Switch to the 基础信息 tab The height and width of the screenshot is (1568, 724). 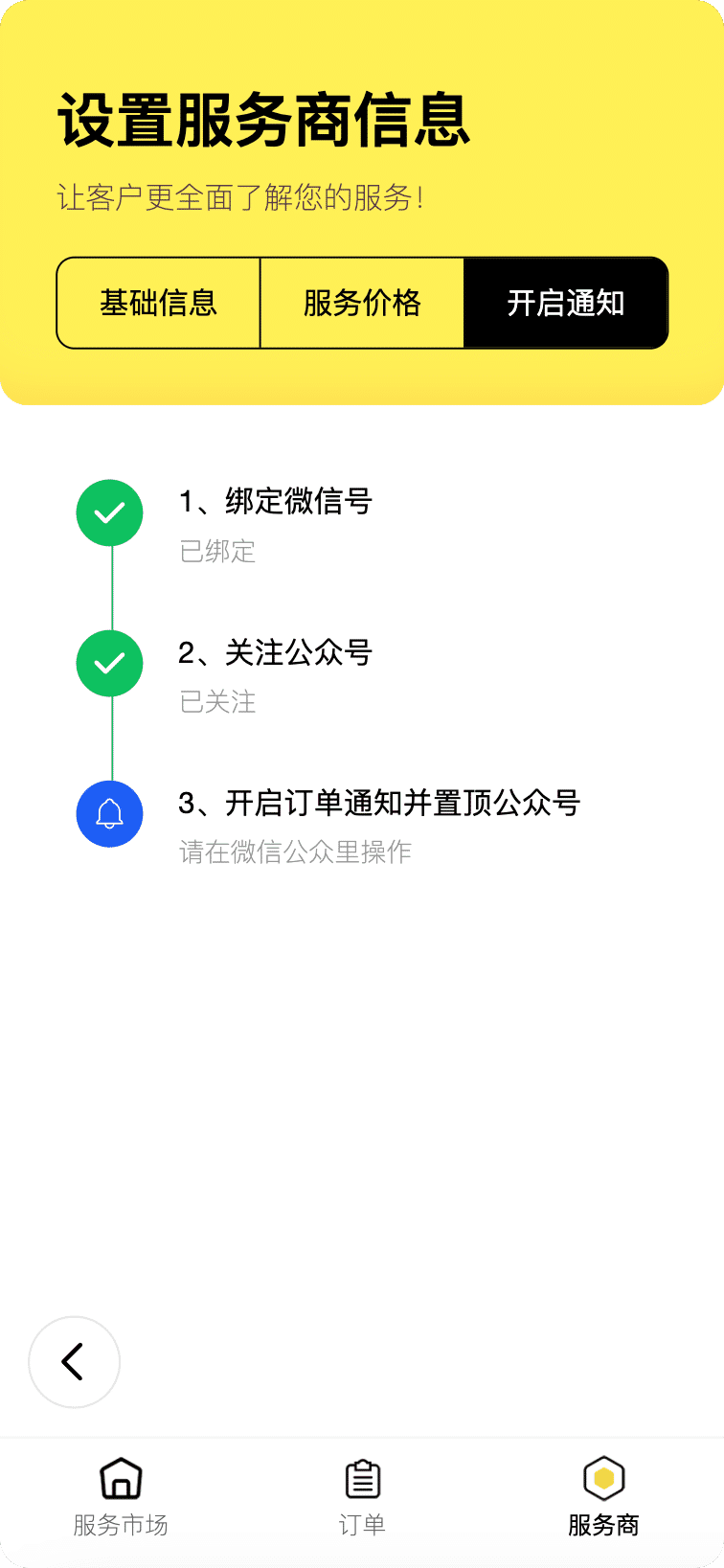pos(159,303)
